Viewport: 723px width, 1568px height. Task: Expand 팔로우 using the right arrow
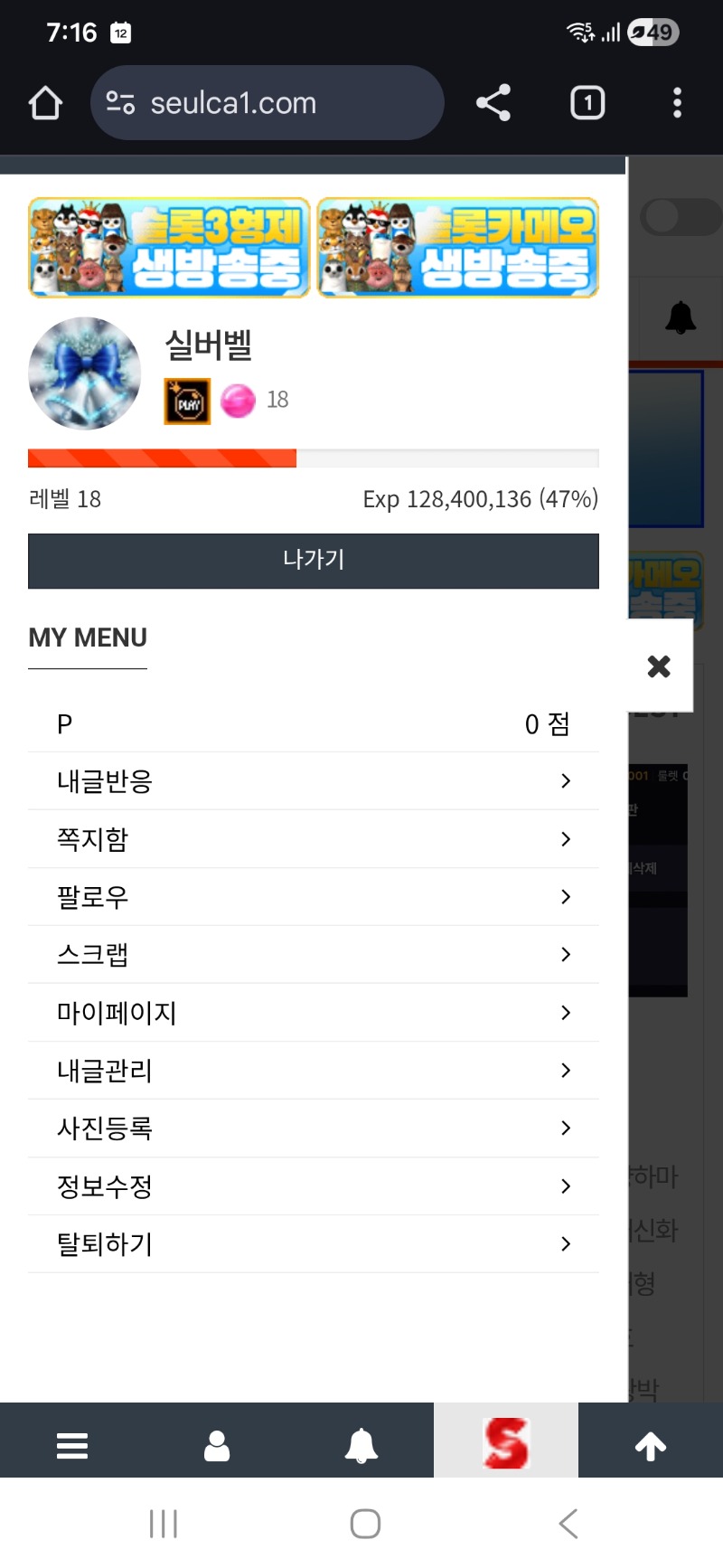565,897
